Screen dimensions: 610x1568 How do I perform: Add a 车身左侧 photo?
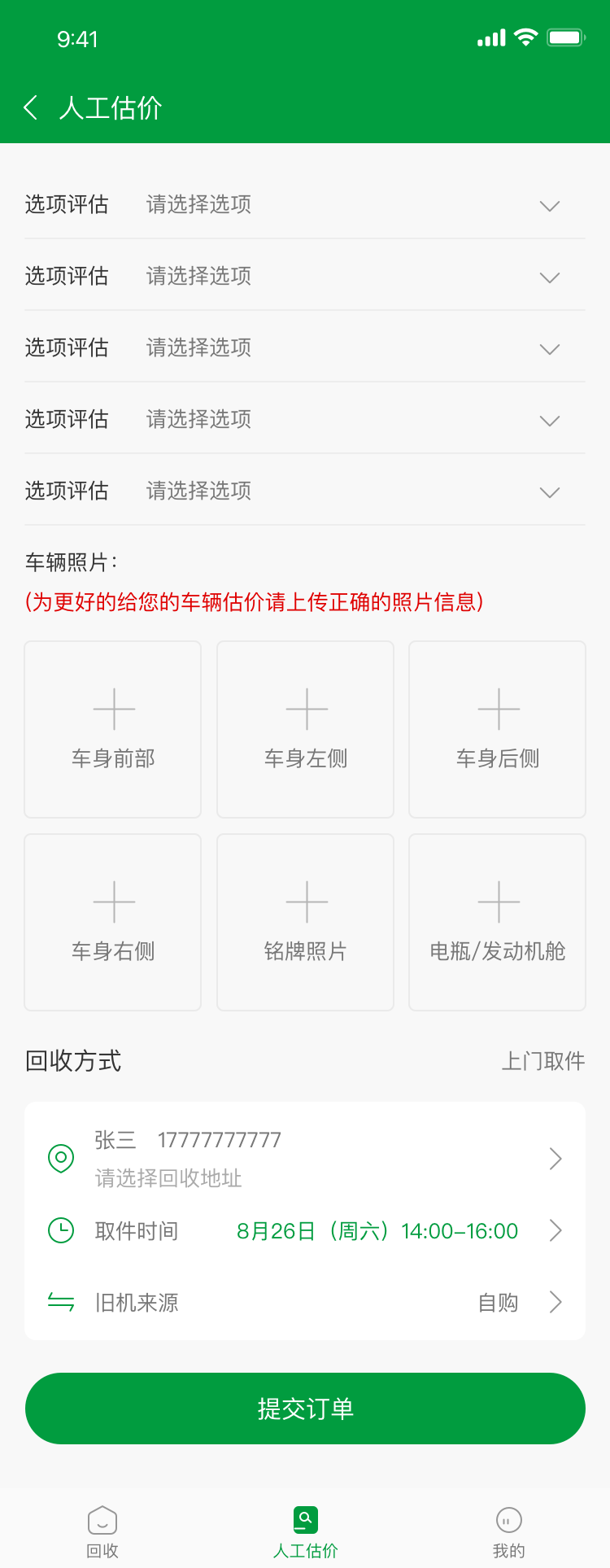(305, 729)
